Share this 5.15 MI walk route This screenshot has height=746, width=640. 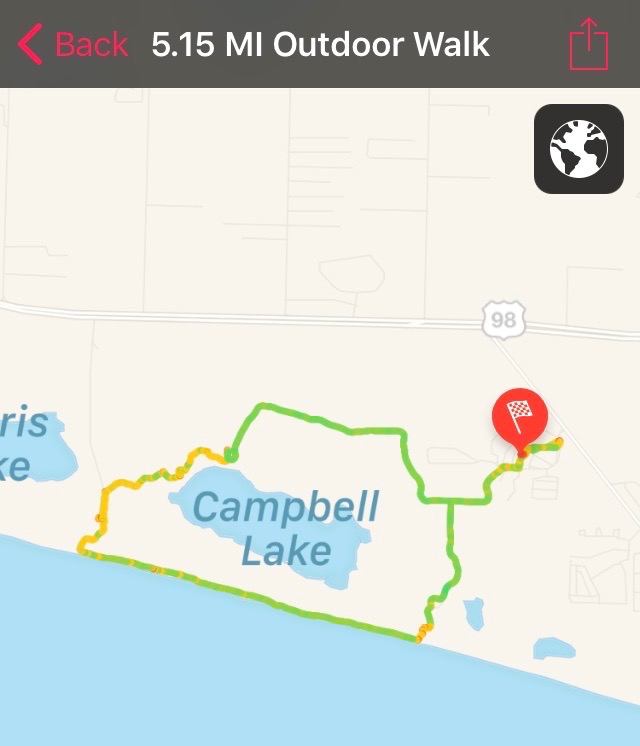point(588,44)
